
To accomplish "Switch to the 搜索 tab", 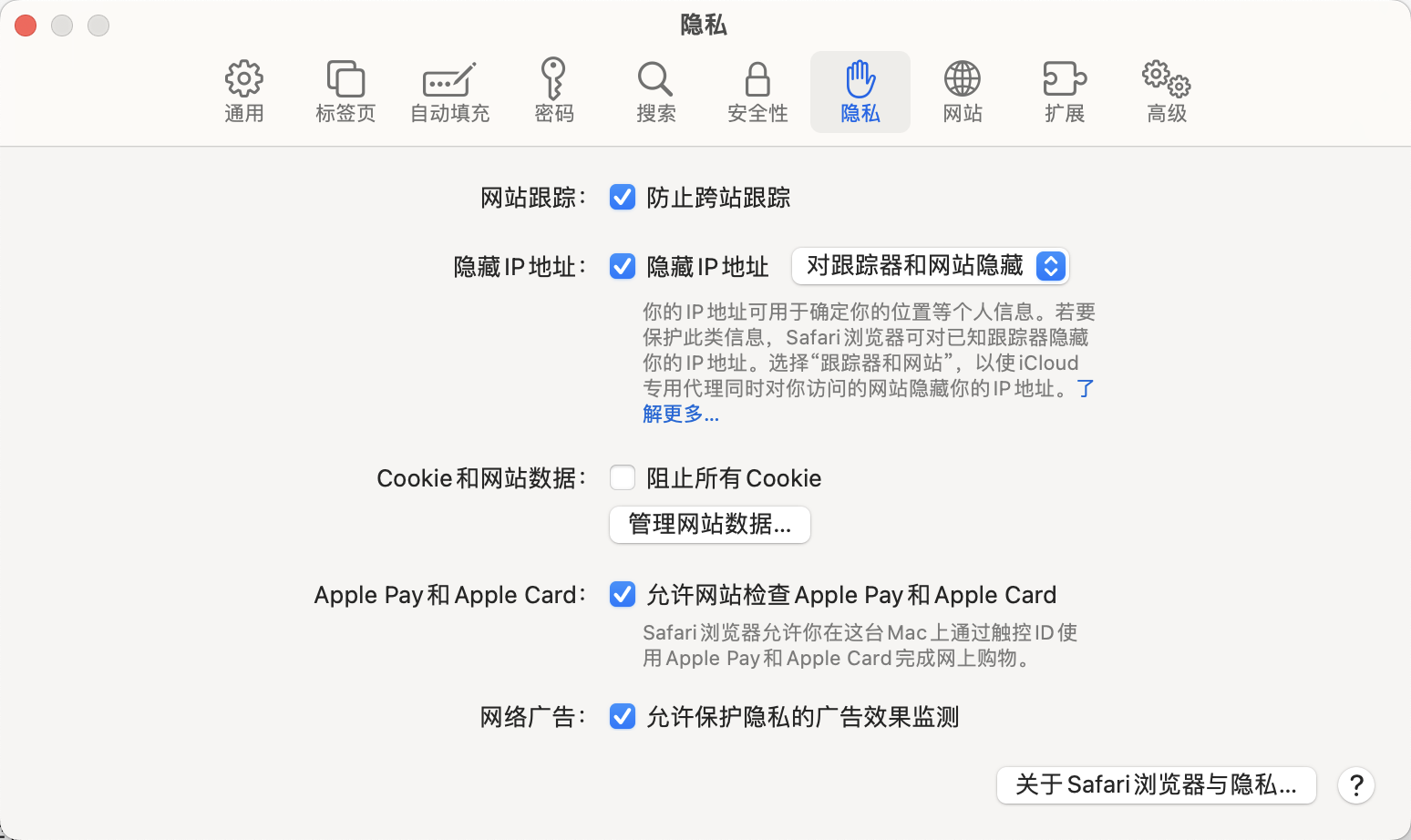I will point(655,92).
